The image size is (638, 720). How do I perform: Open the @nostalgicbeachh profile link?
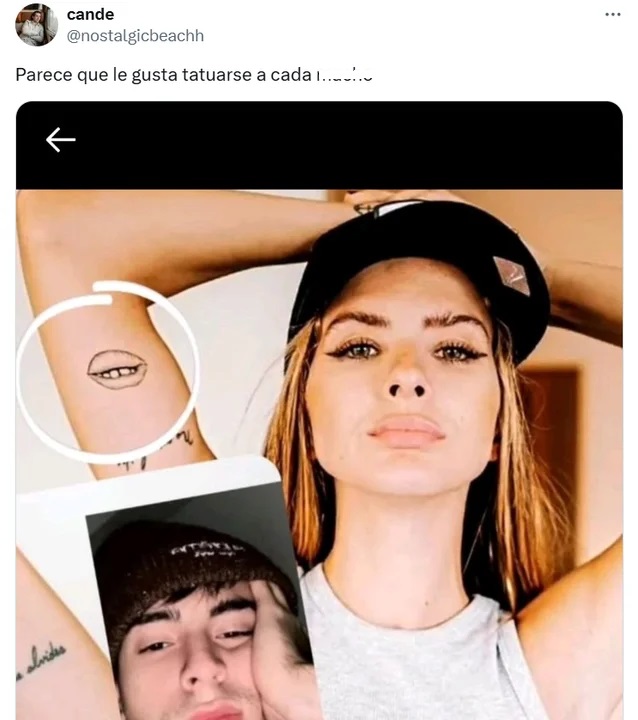pos(134,36)
